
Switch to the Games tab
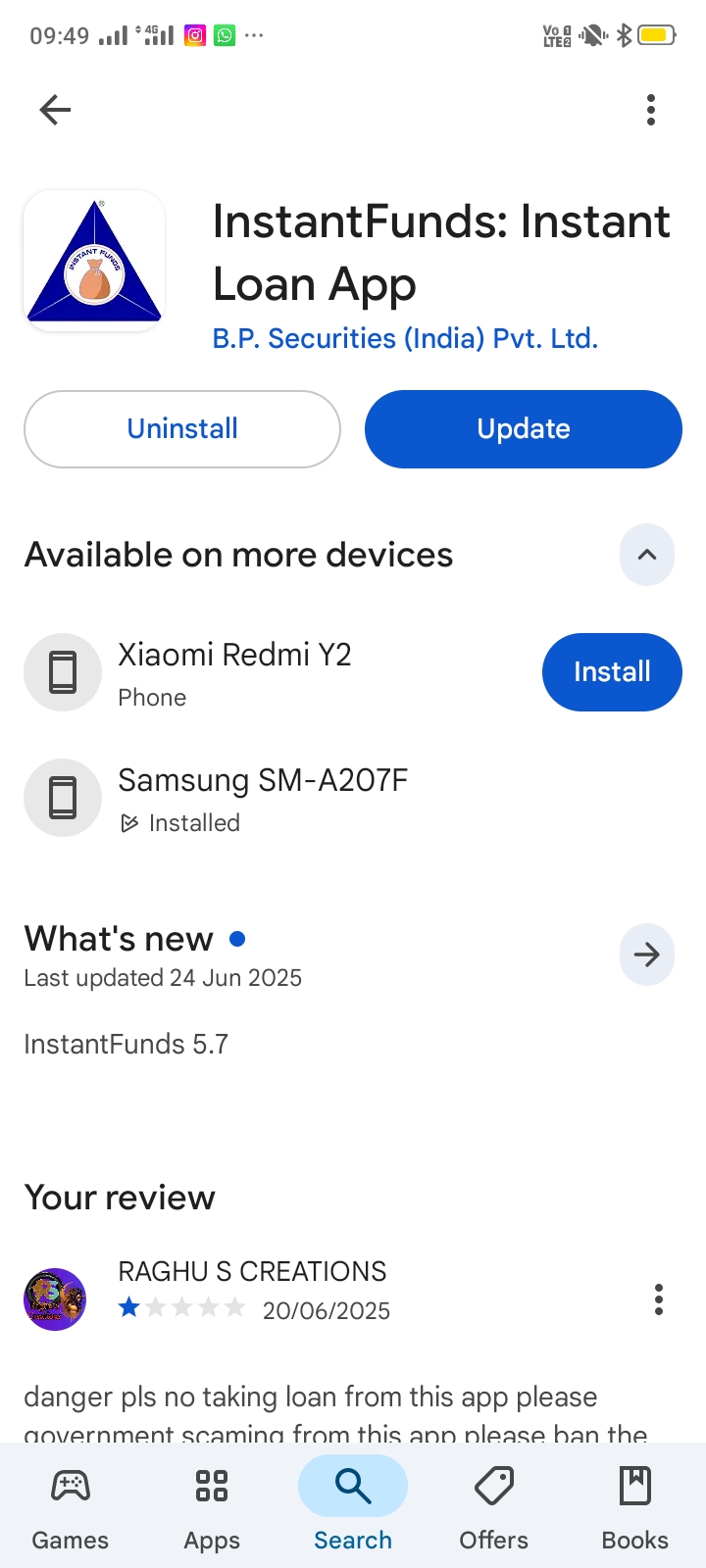[71, 1509]
